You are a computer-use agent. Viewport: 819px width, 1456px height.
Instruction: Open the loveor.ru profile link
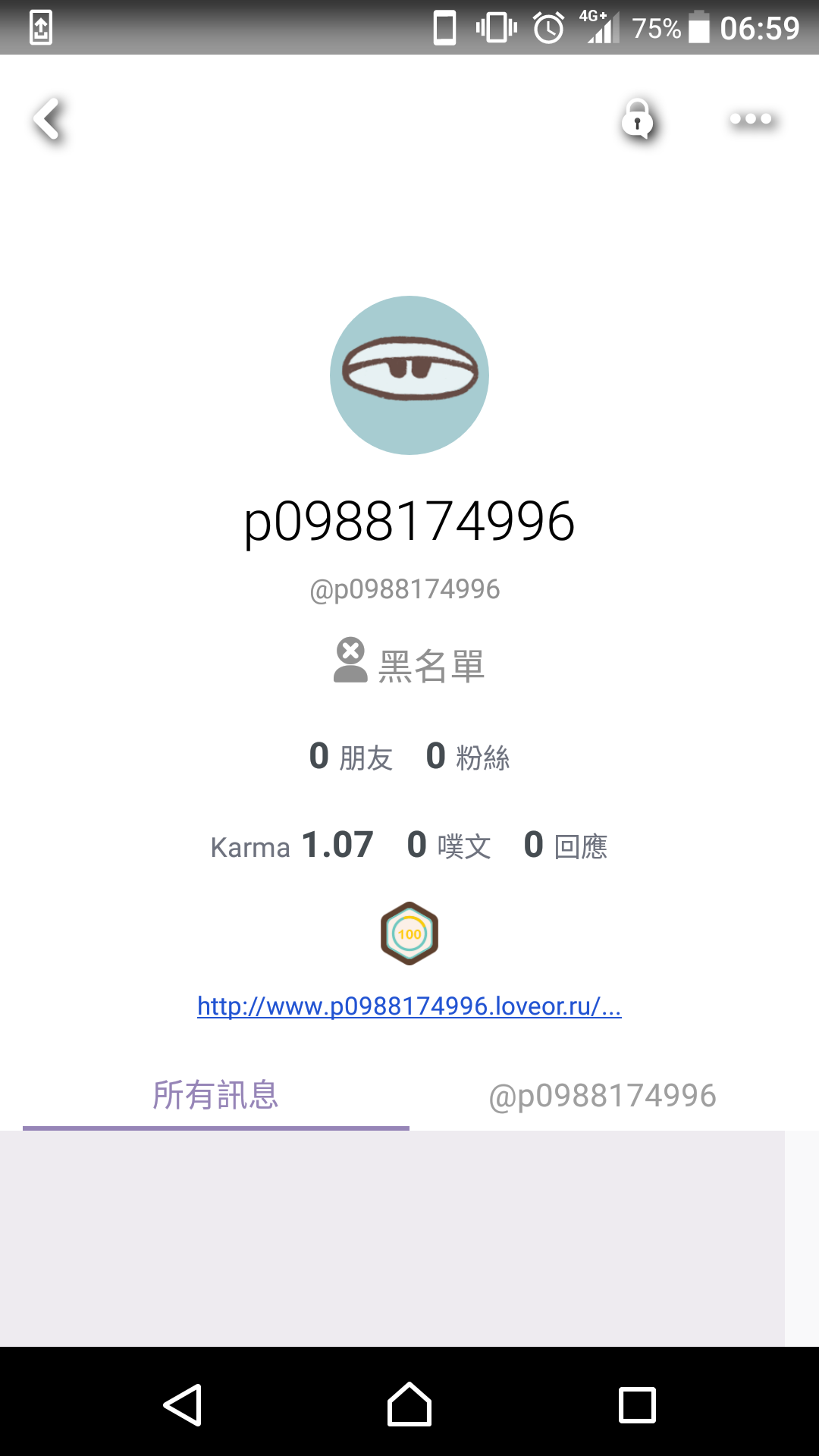[x=409, y=1006]
